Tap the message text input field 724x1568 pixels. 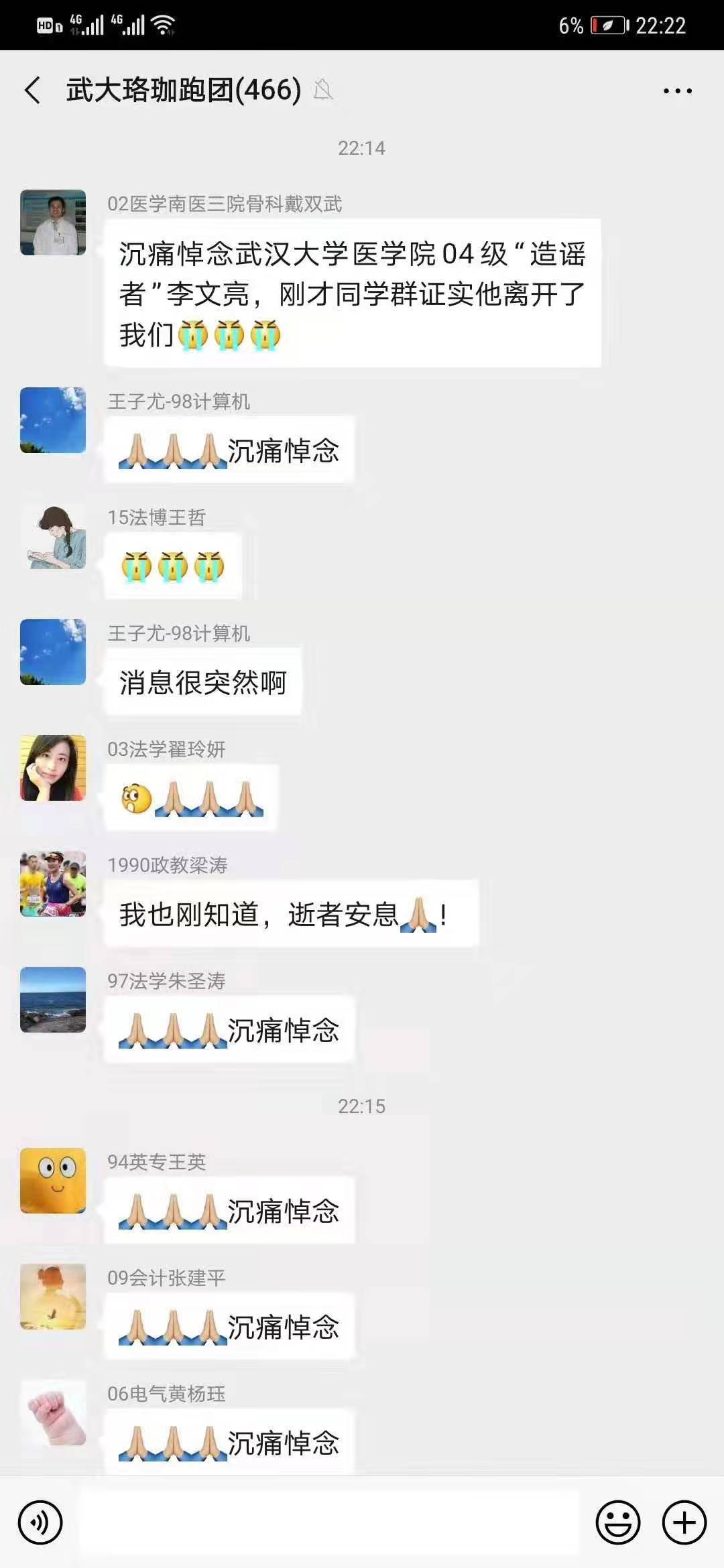pyautogui.click(x=328, y=1522)
